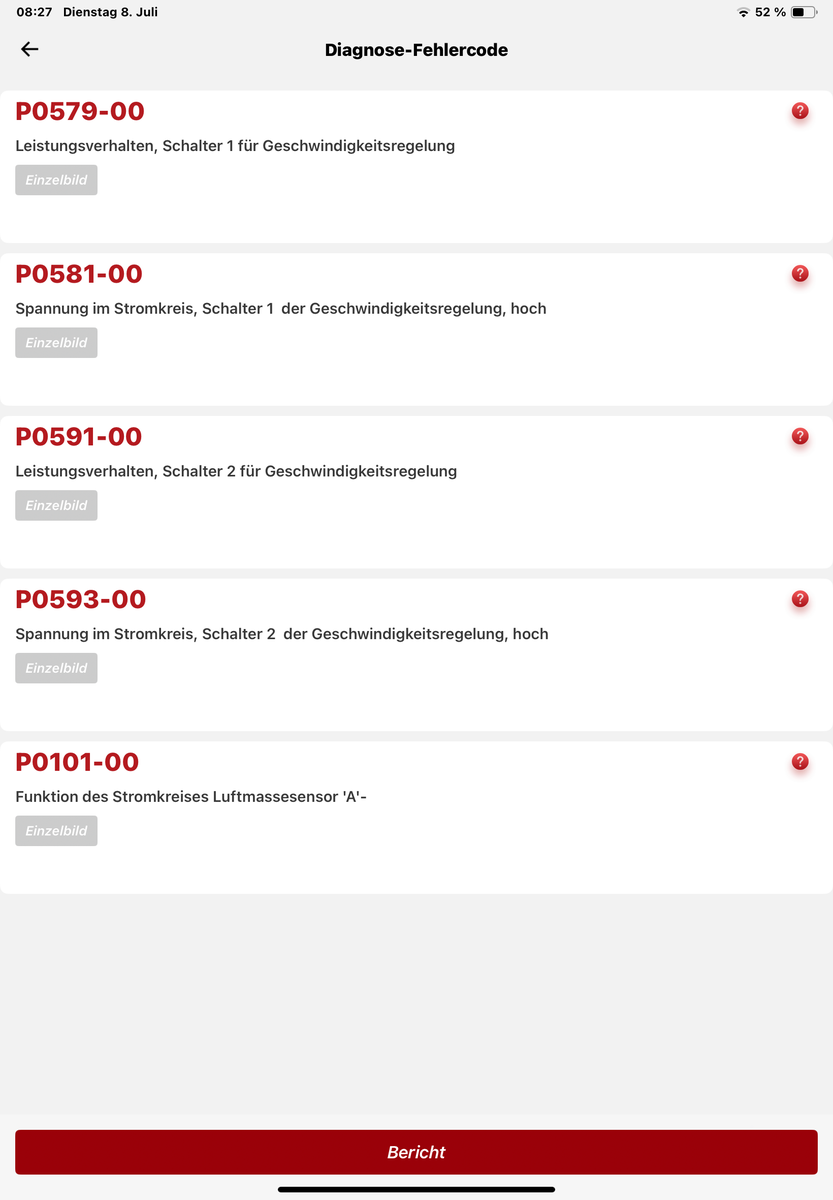Show help info for P0593-00
833x1200 pixels.
click(800, 600)
